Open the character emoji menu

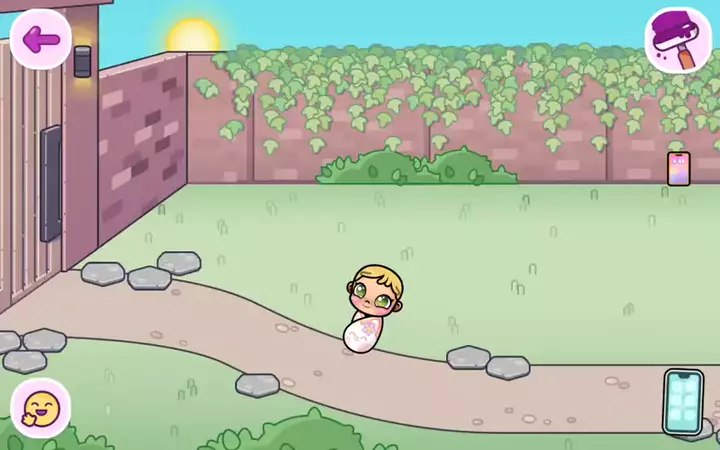click(41, 407)
